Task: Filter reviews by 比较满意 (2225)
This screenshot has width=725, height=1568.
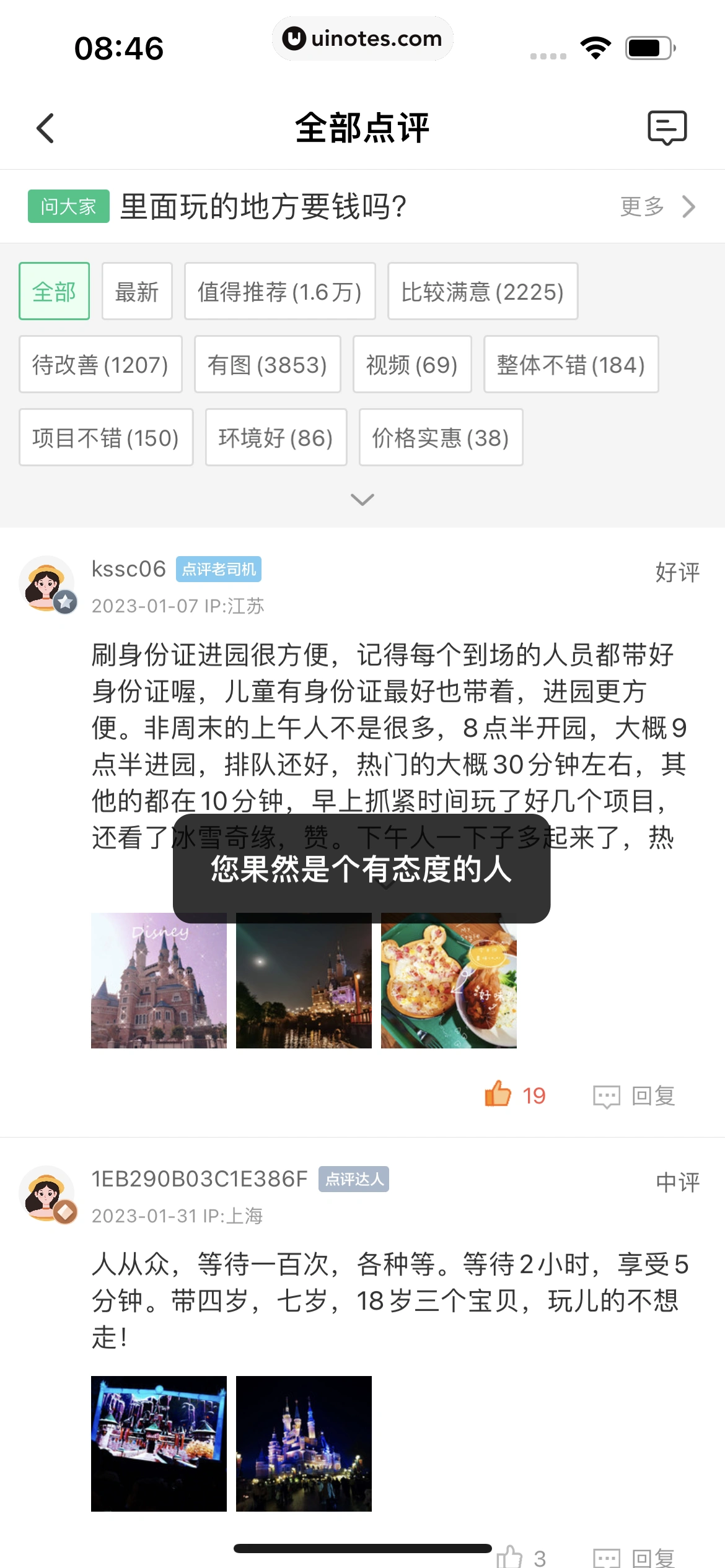Action: tap(483, 292)
